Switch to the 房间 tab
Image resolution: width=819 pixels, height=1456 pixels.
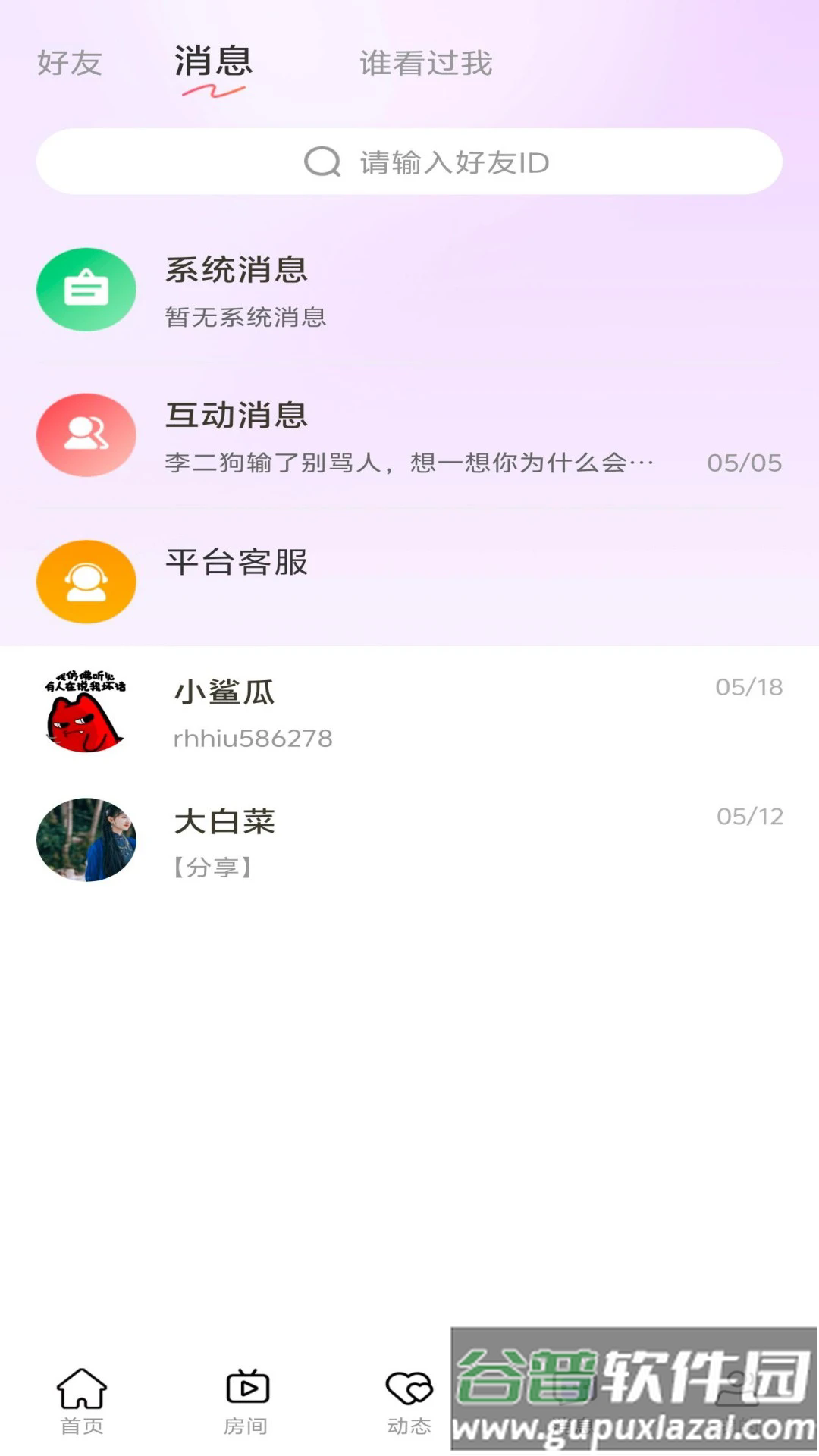246,1401
